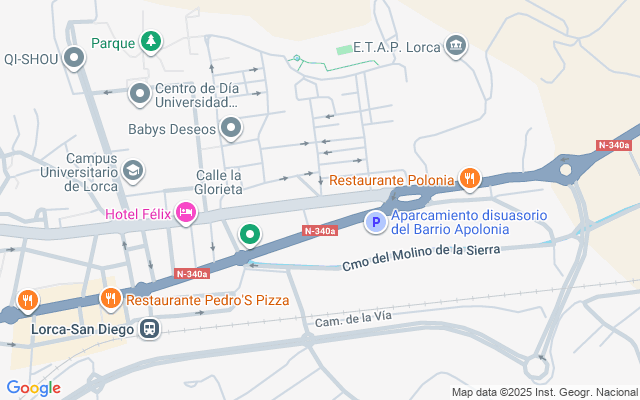
Task: Open the E.T.A.P. Lorca marker
Action: [456, 46]
